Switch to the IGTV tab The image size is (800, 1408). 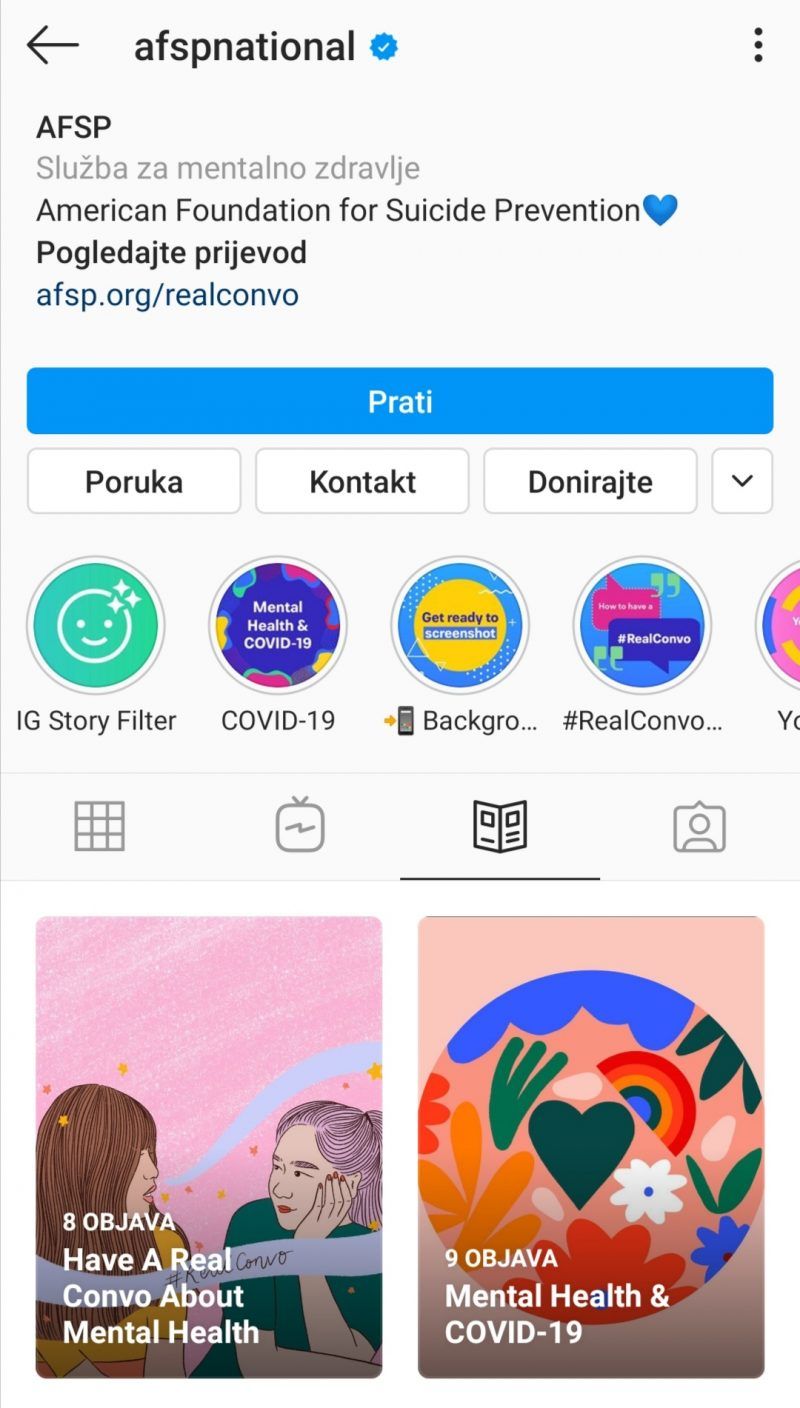[300, 827]
